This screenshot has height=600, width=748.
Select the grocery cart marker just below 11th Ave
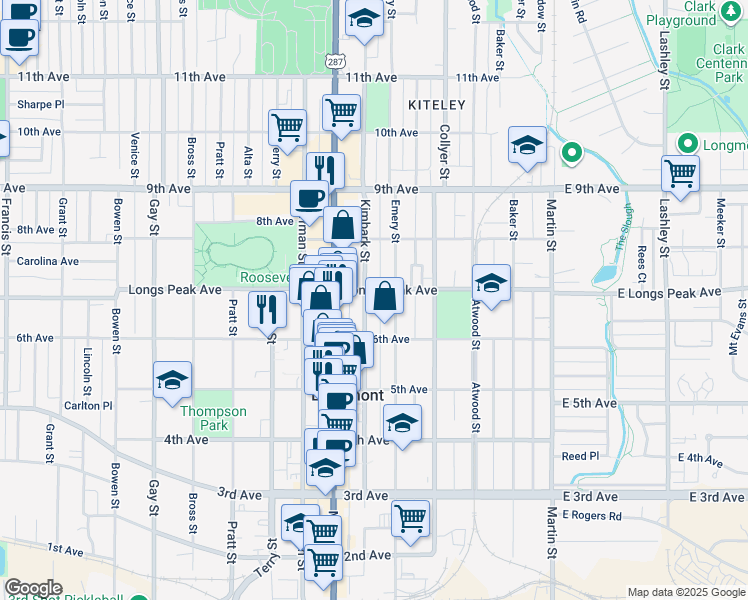click(x=342, y=113)
